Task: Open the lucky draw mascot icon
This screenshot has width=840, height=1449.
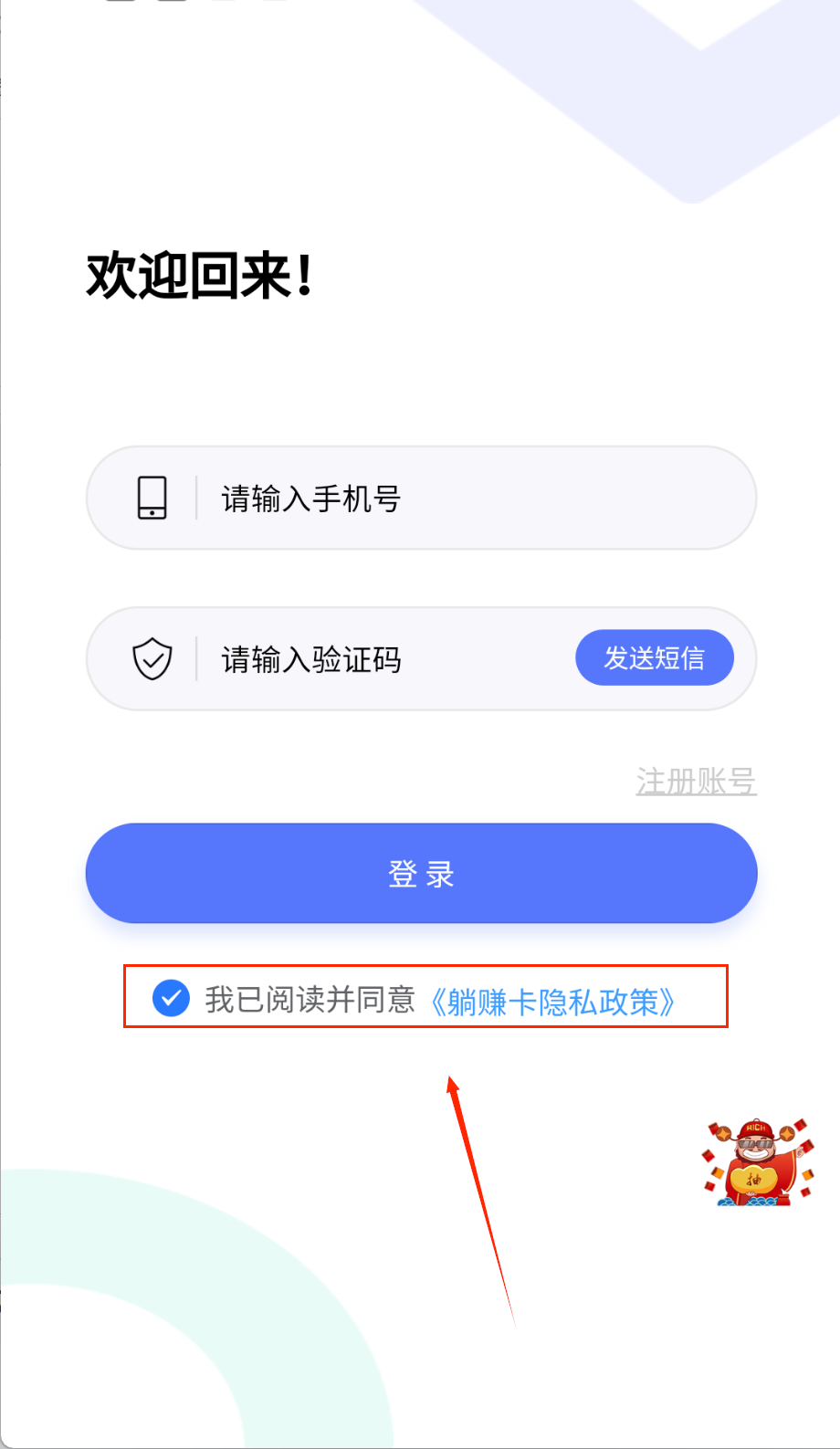Action: (x=757, y=1162)
